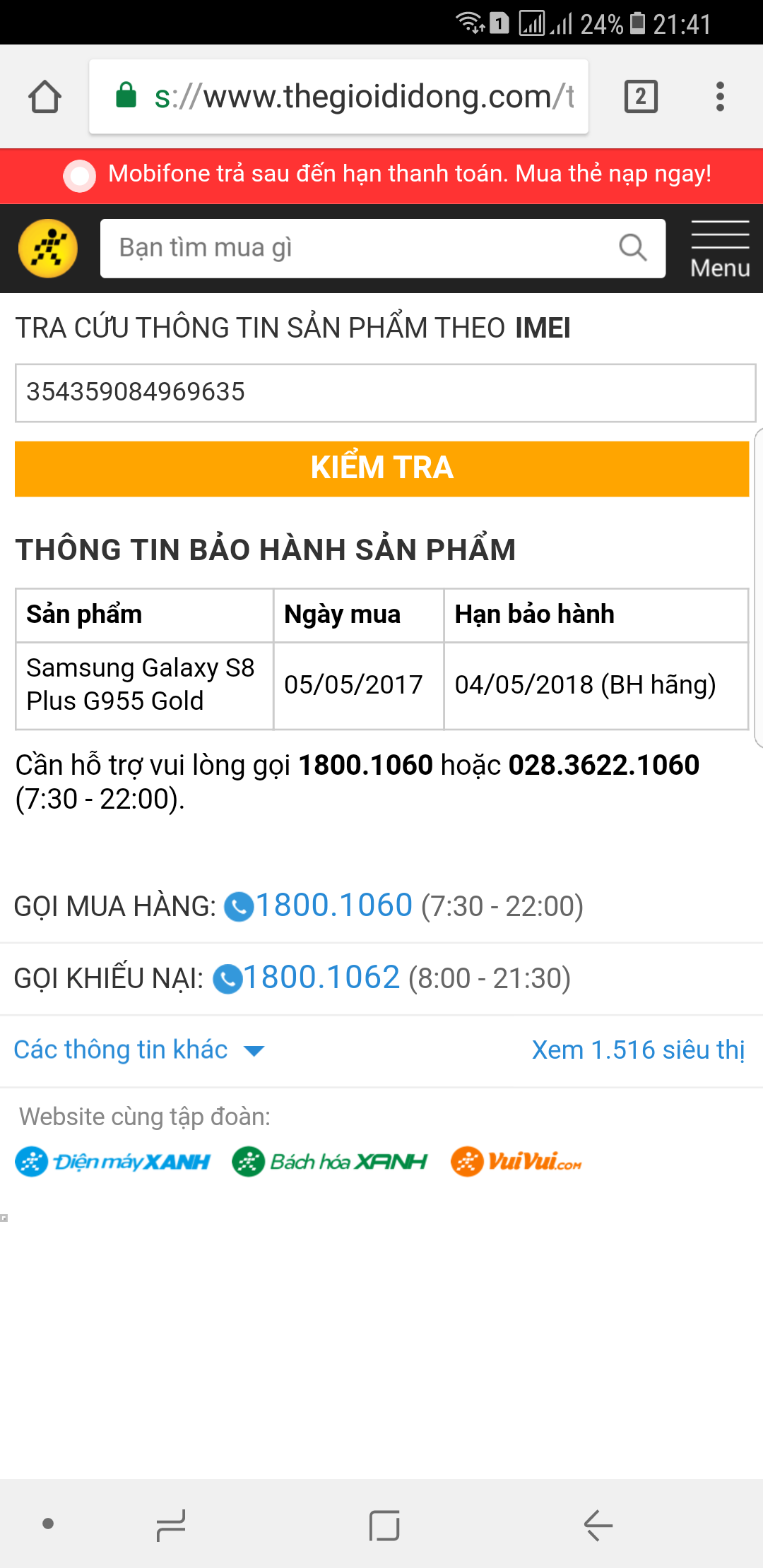The image size is (763, 1568).
Task: Tap the 'Bạn tìm mua gì' search box
Action: click(353, 249)
